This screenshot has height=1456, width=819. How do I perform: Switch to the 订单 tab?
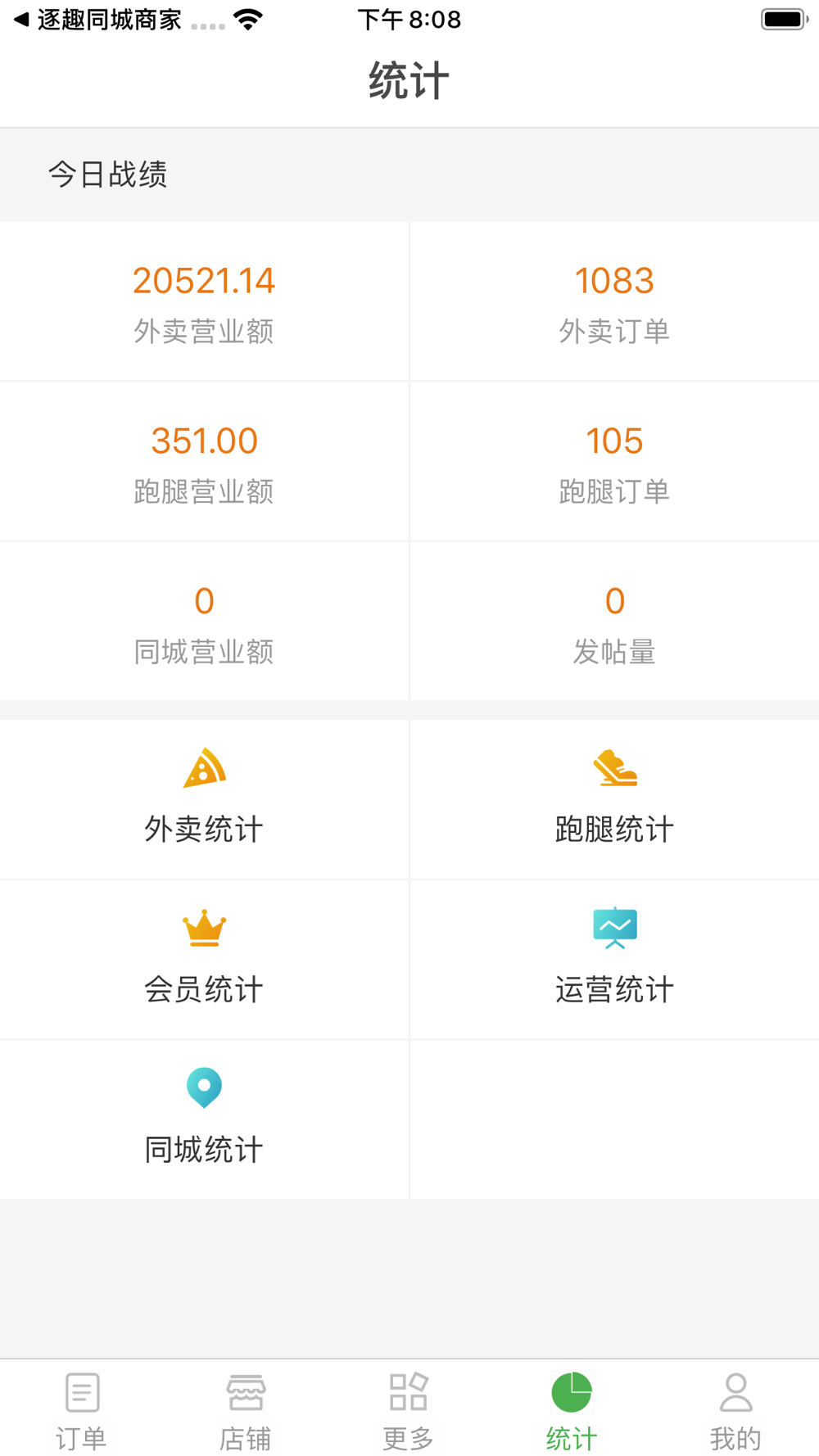81,1410
